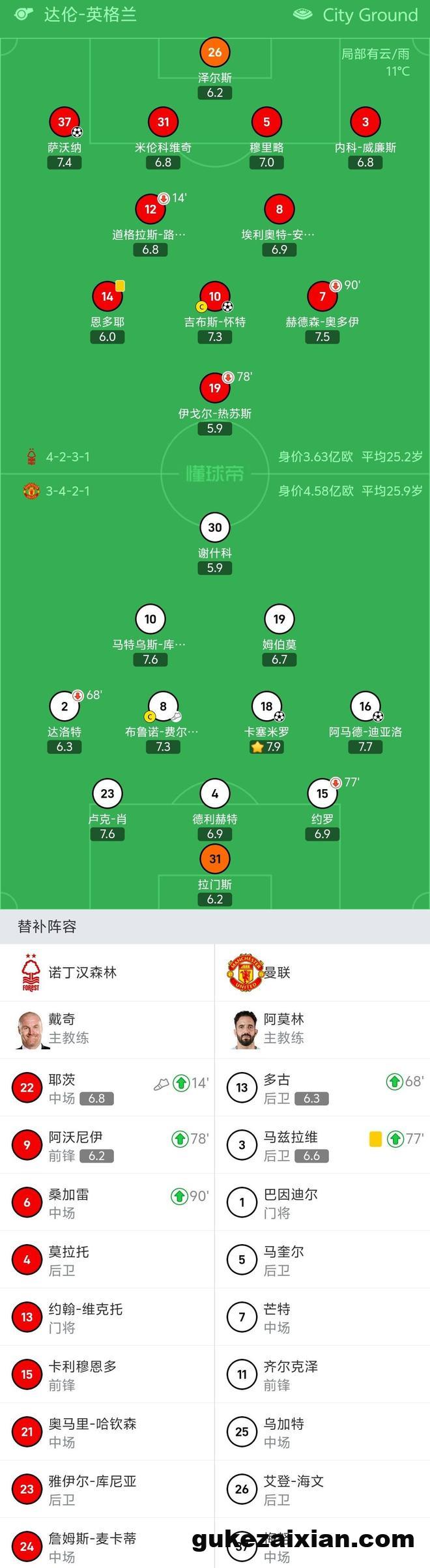Screen dimensions: 430x1568
Task: Open 阿马德-迪亚洛 player details
Action: 365,706
